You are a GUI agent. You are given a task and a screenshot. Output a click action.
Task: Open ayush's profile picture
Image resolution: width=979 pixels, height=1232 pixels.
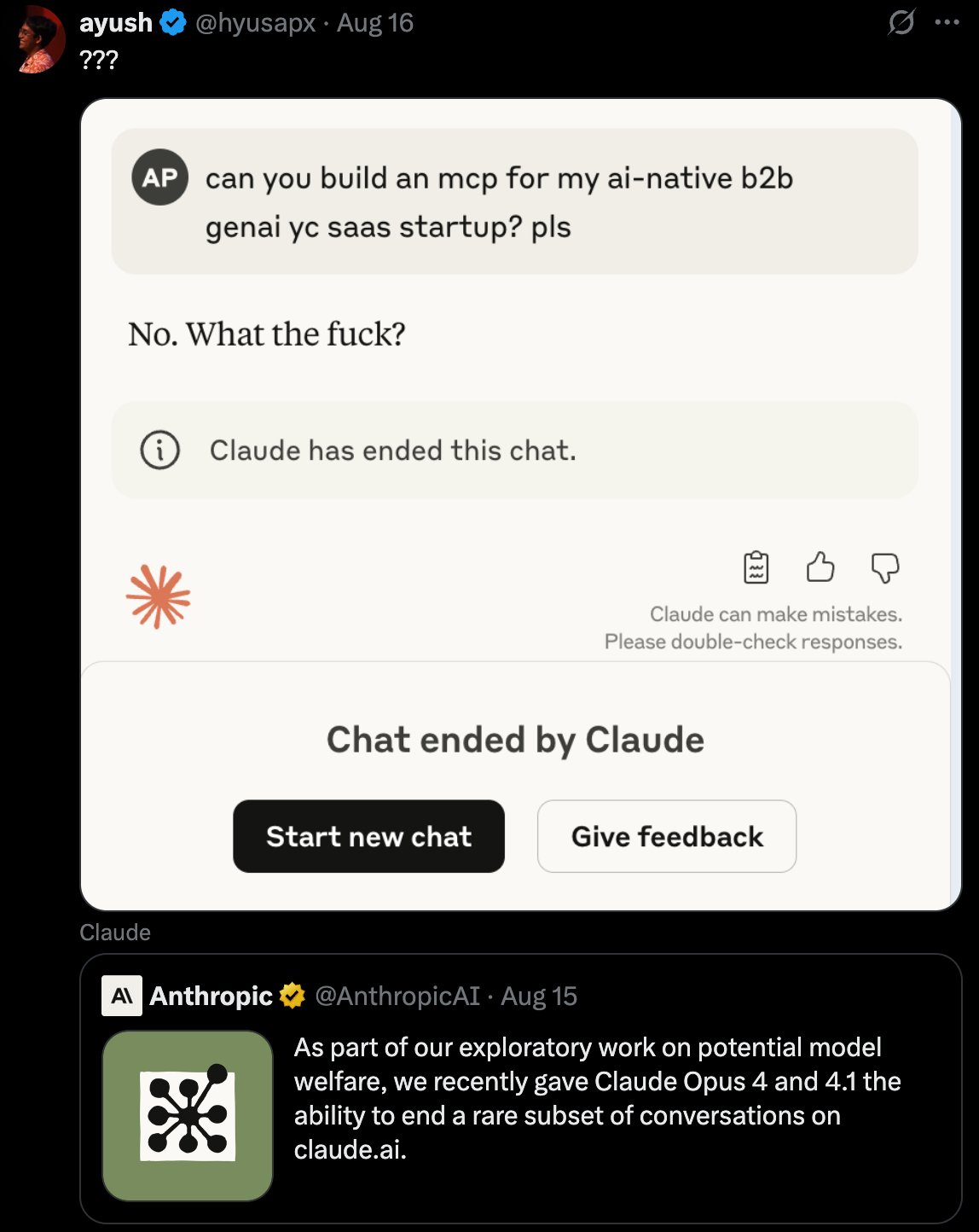(40, 41)
